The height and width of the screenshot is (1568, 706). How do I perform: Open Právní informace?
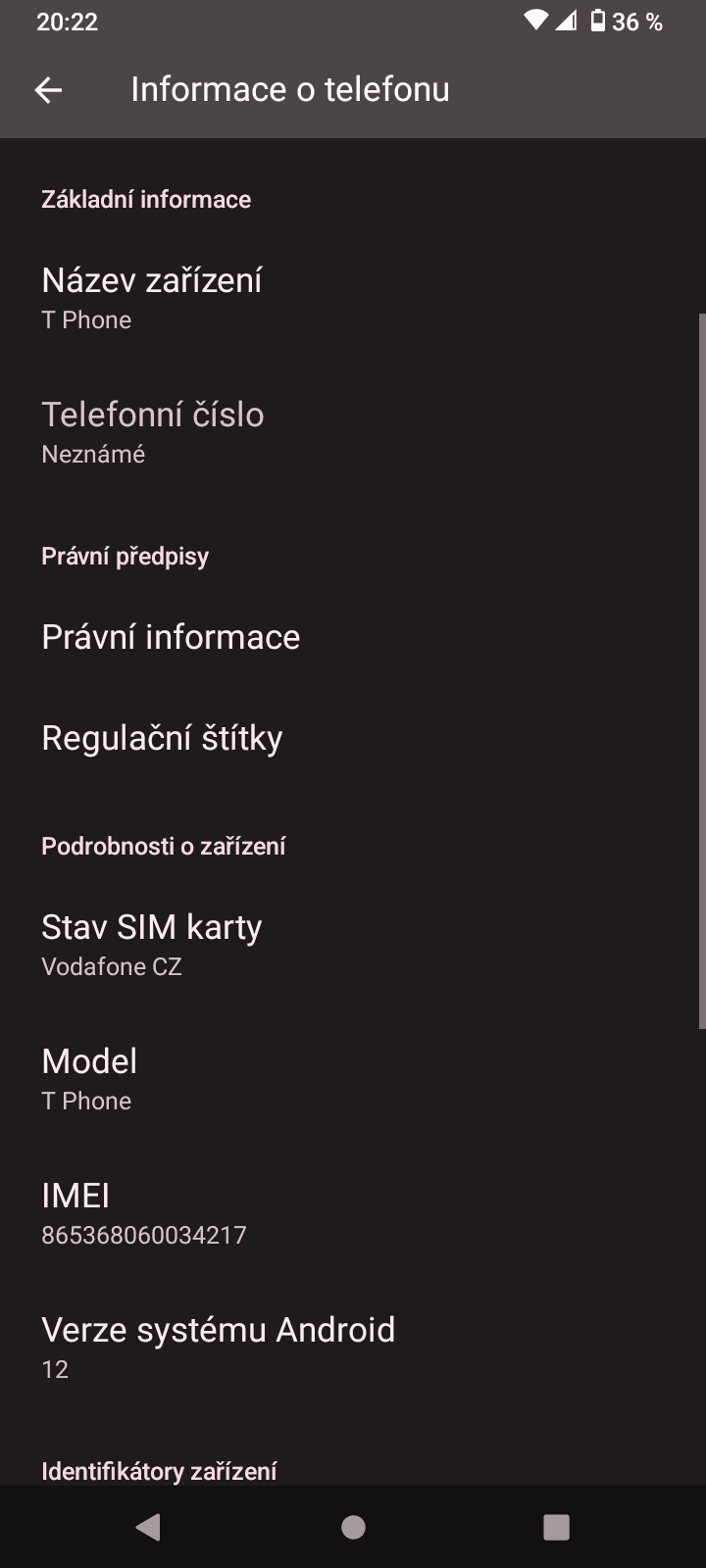[x=353, y=637]
